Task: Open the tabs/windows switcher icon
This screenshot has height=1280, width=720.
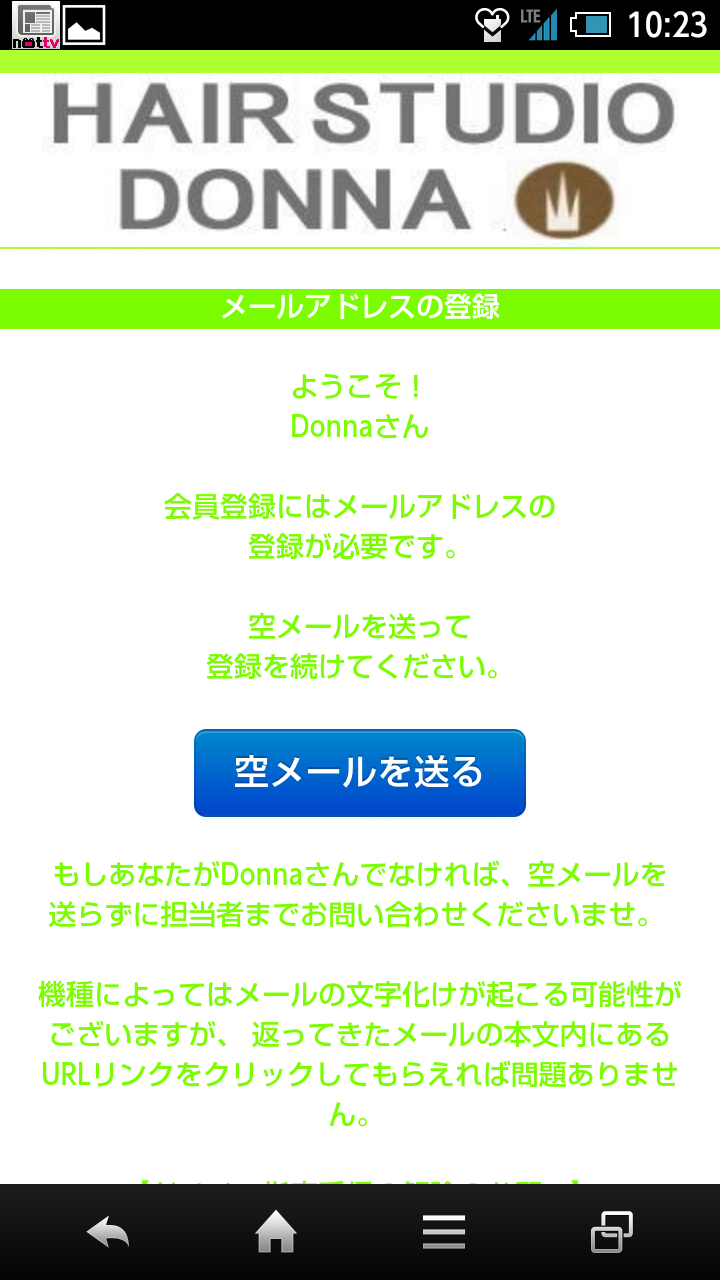Action: coord(612,1232)
